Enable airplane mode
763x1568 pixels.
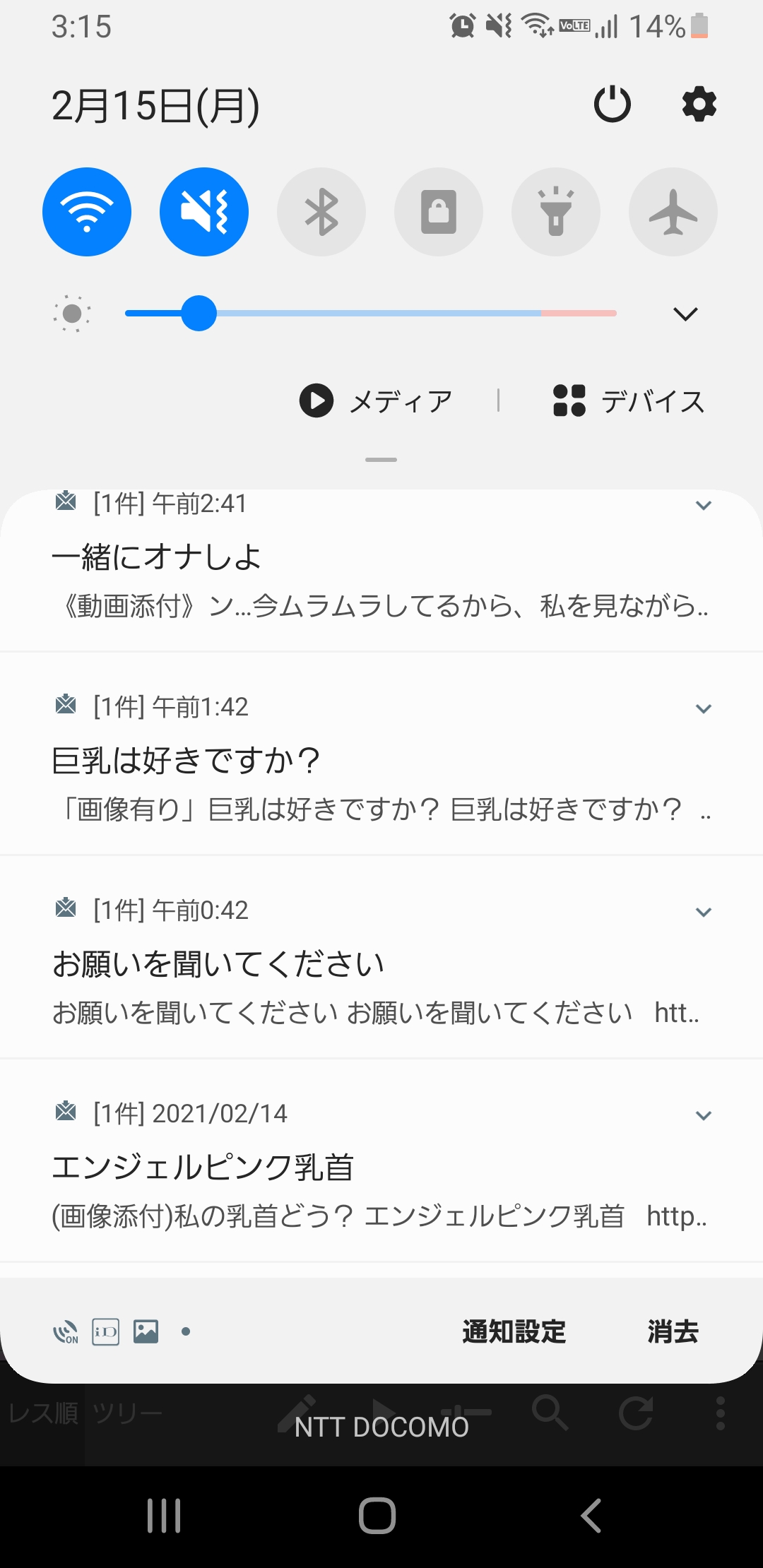[x=673, y=212]
